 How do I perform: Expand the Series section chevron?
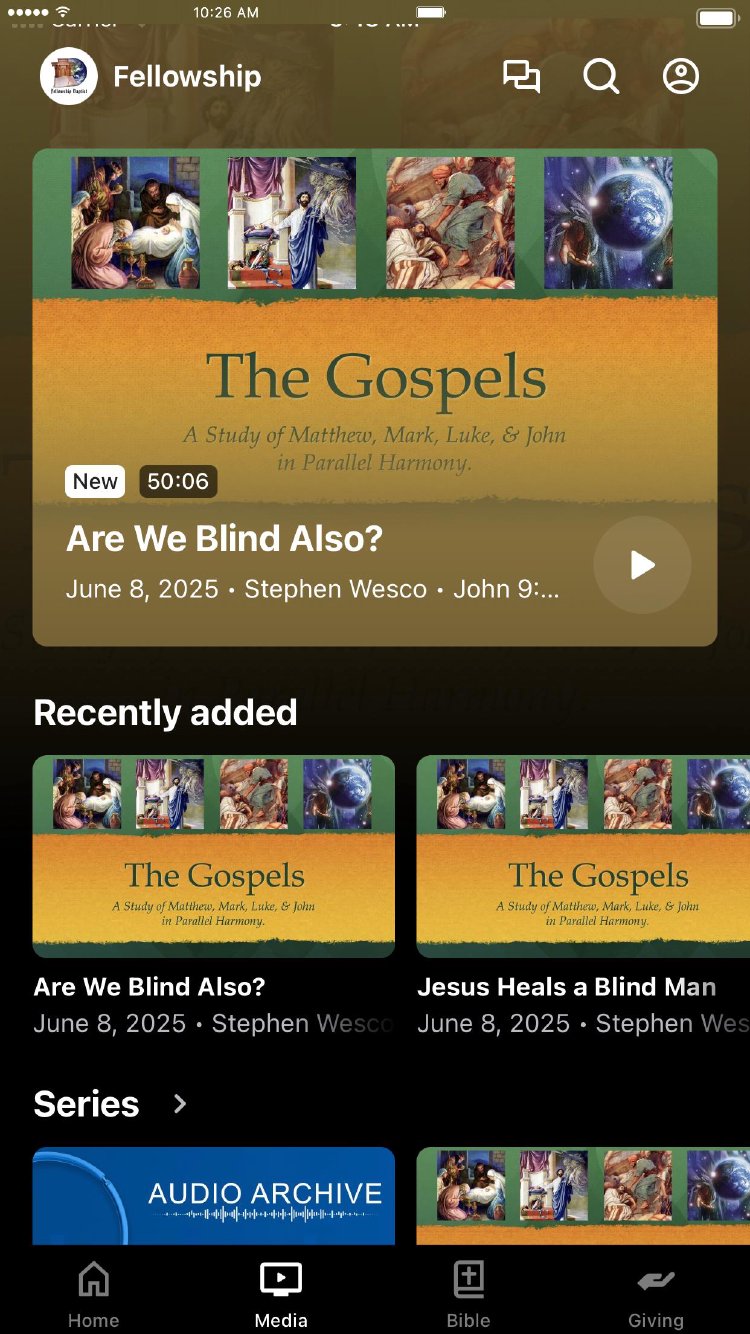pyautogui.click(x=180, y=1104)
